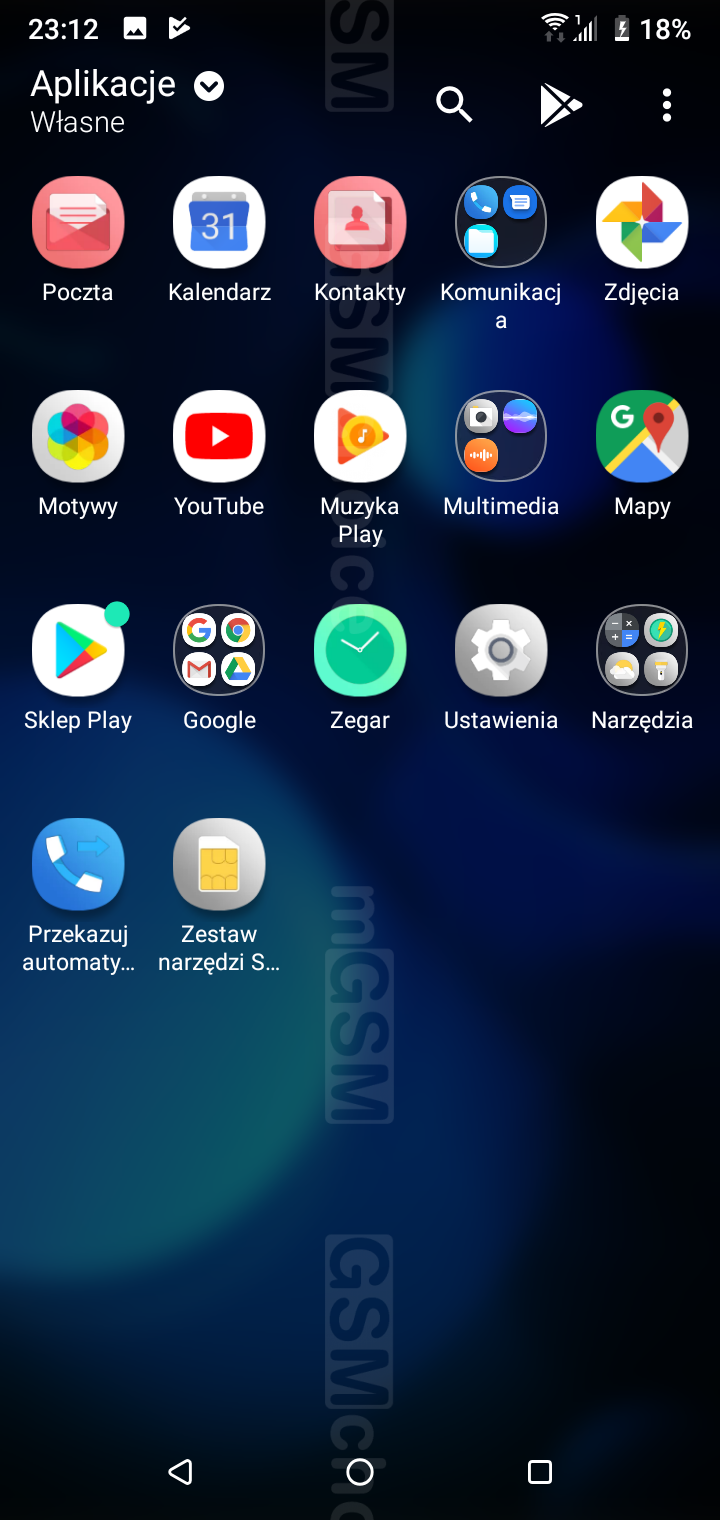Open the Motywy themes app

pyautogui.click(x=78, y=436)
